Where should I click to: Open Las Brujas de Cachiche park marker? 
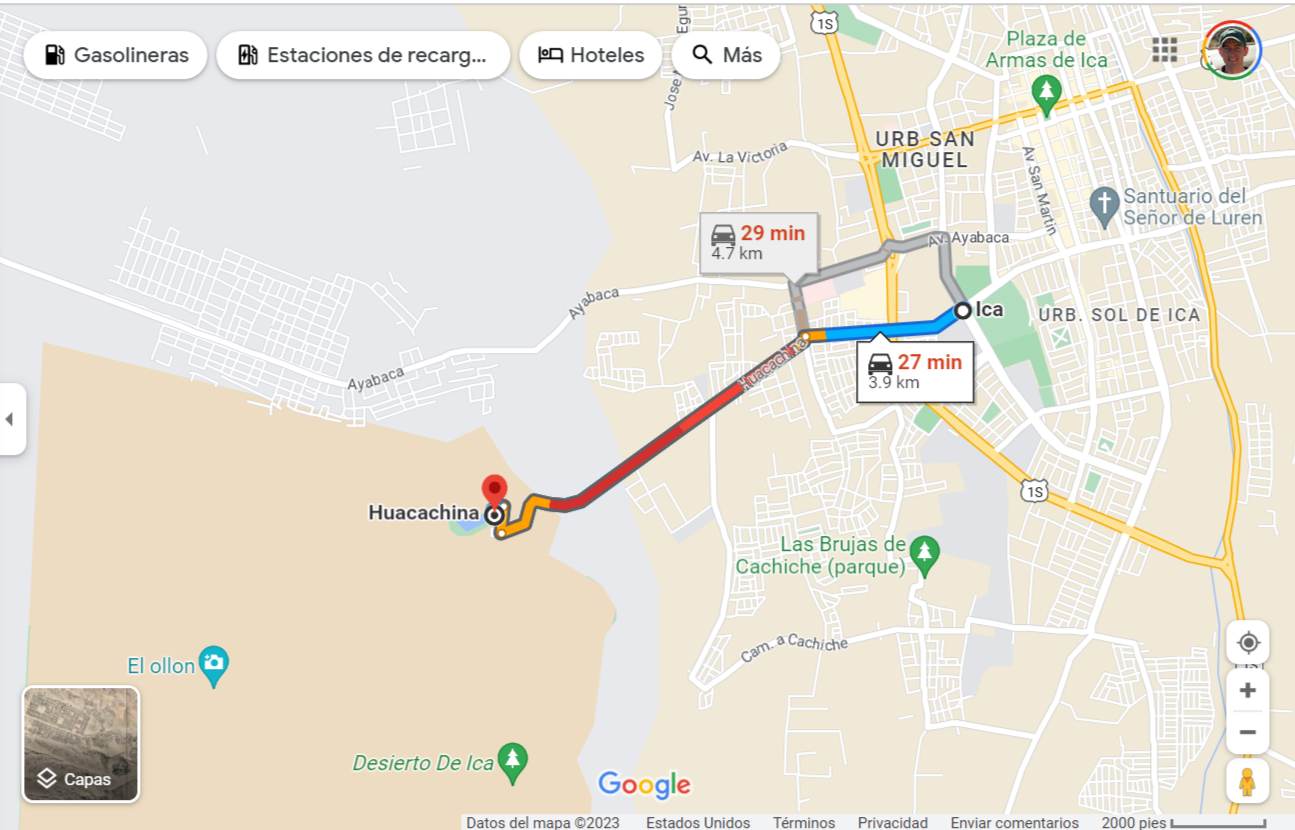pyautogui.click(x=925, y=554)
